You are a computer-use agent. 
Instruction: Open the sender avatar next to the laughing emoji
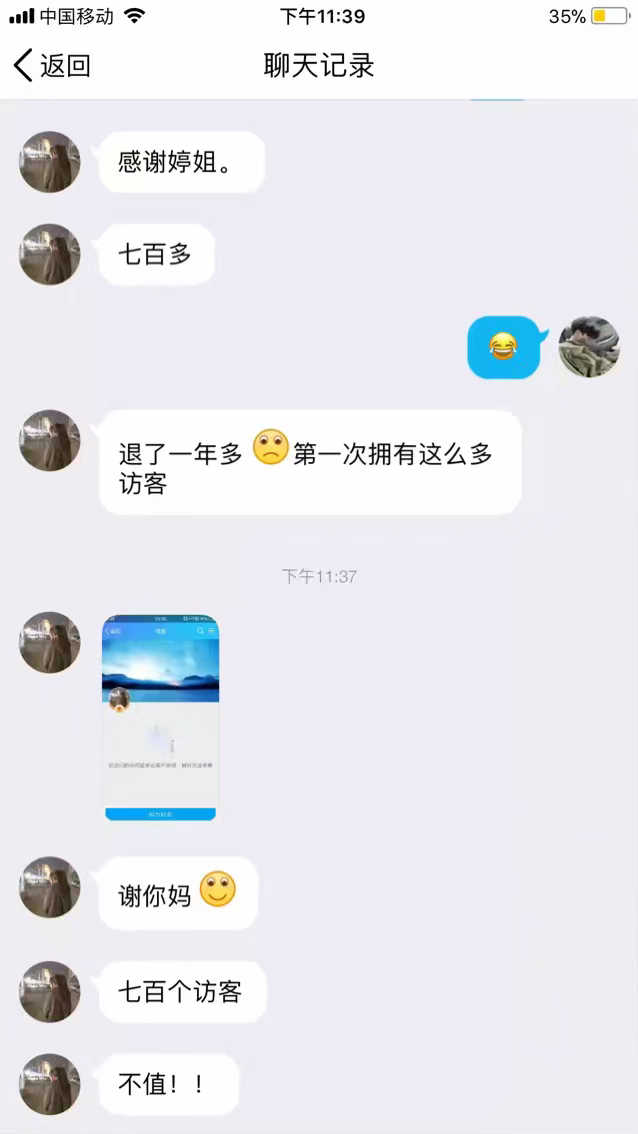(x=589, y=347)
